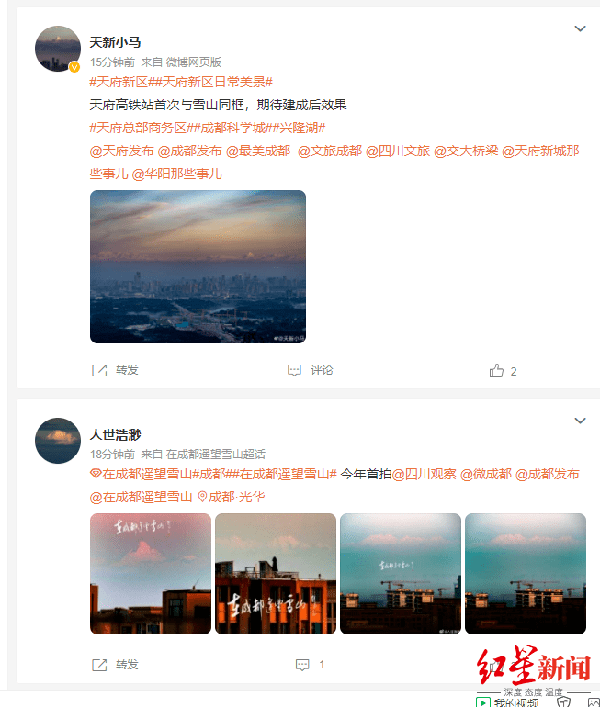Open the @四川文旅 mention

click(397, 151)
